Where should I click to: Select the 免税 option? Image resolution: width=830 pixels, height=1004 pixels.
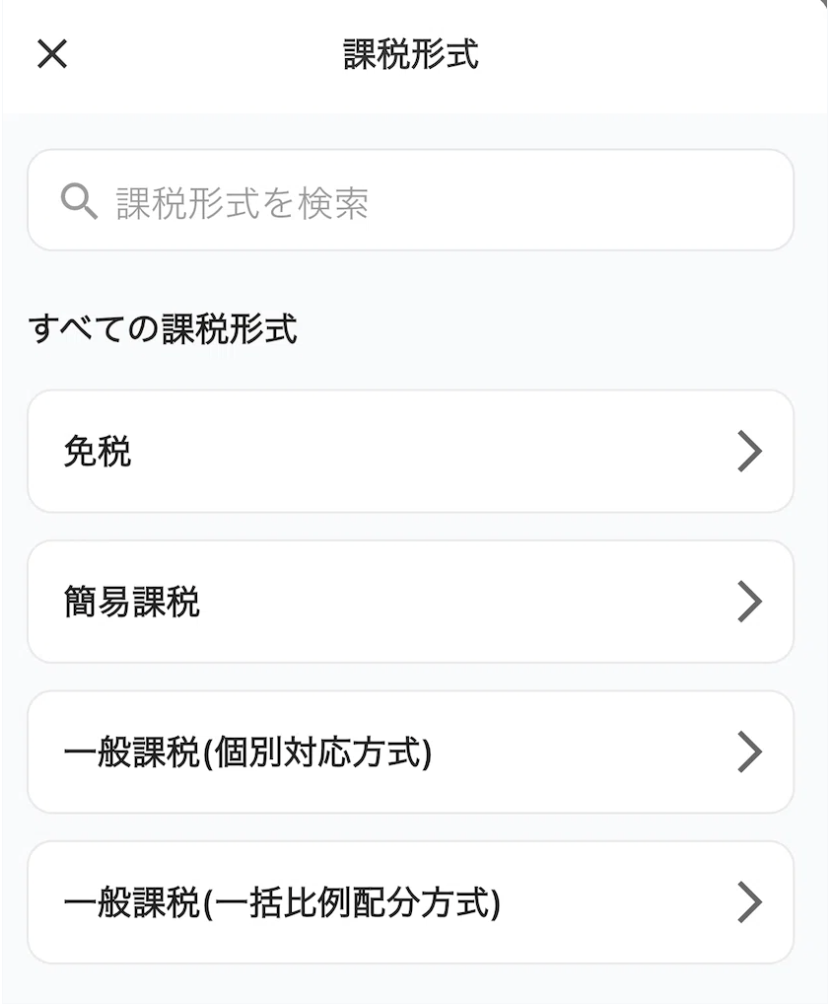[x=410, y=452]
